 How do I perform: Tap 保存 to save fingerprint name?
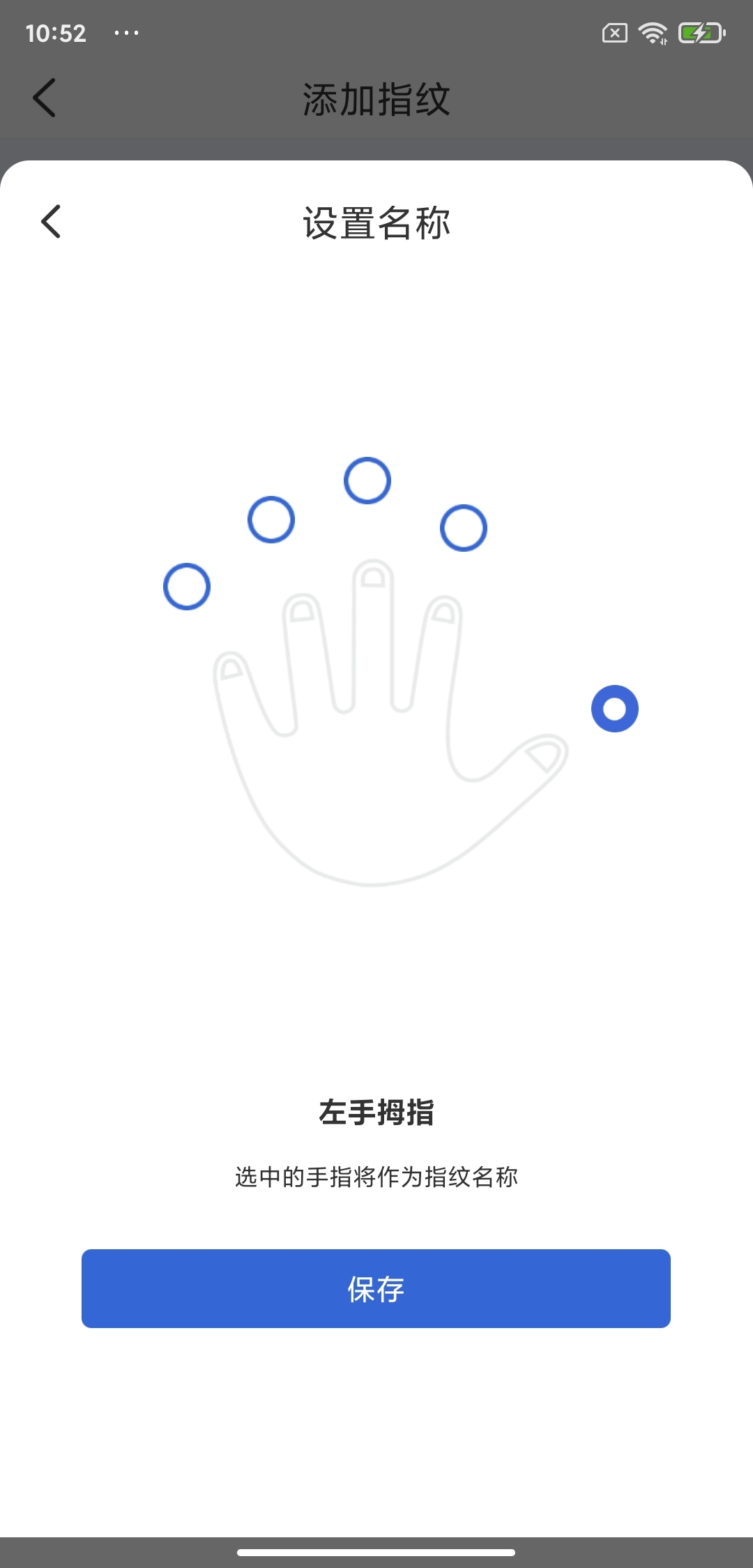click(x=376, y=1288)
